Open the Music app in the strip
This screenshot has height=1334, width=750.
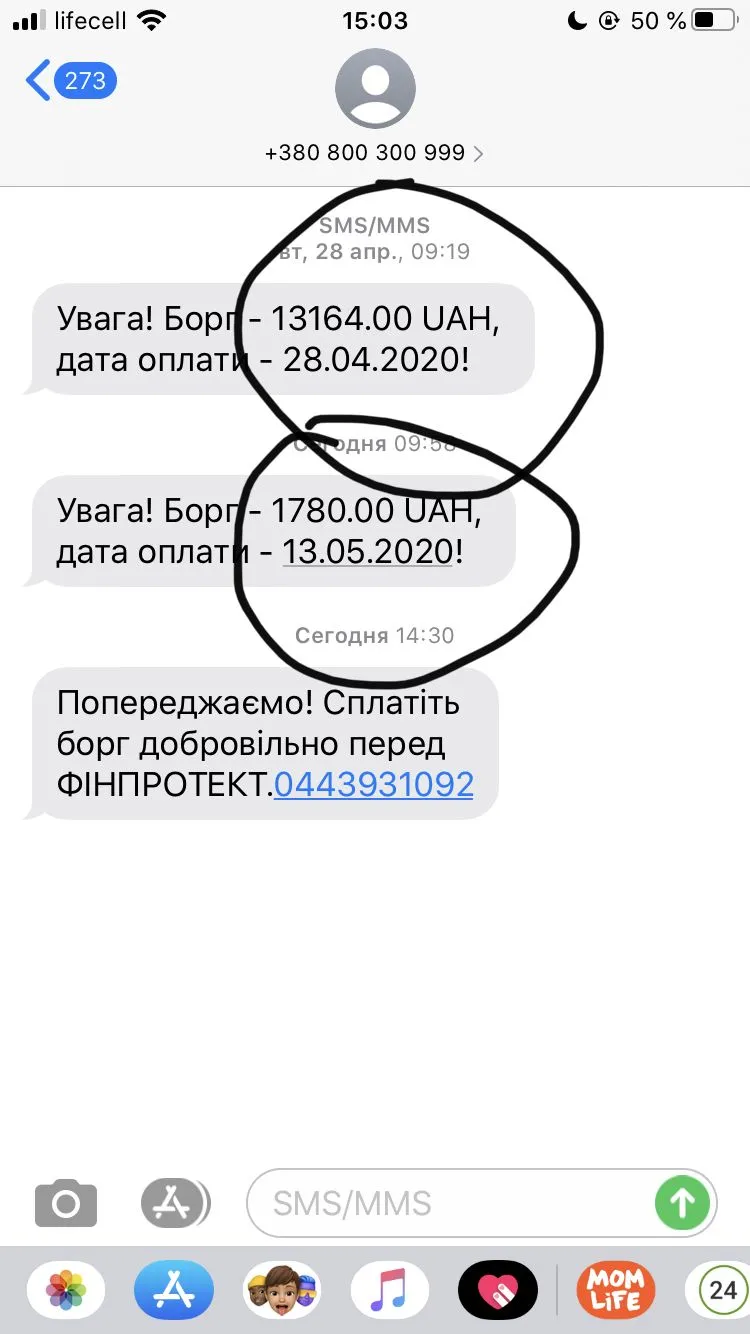[x=390, y=1290]
